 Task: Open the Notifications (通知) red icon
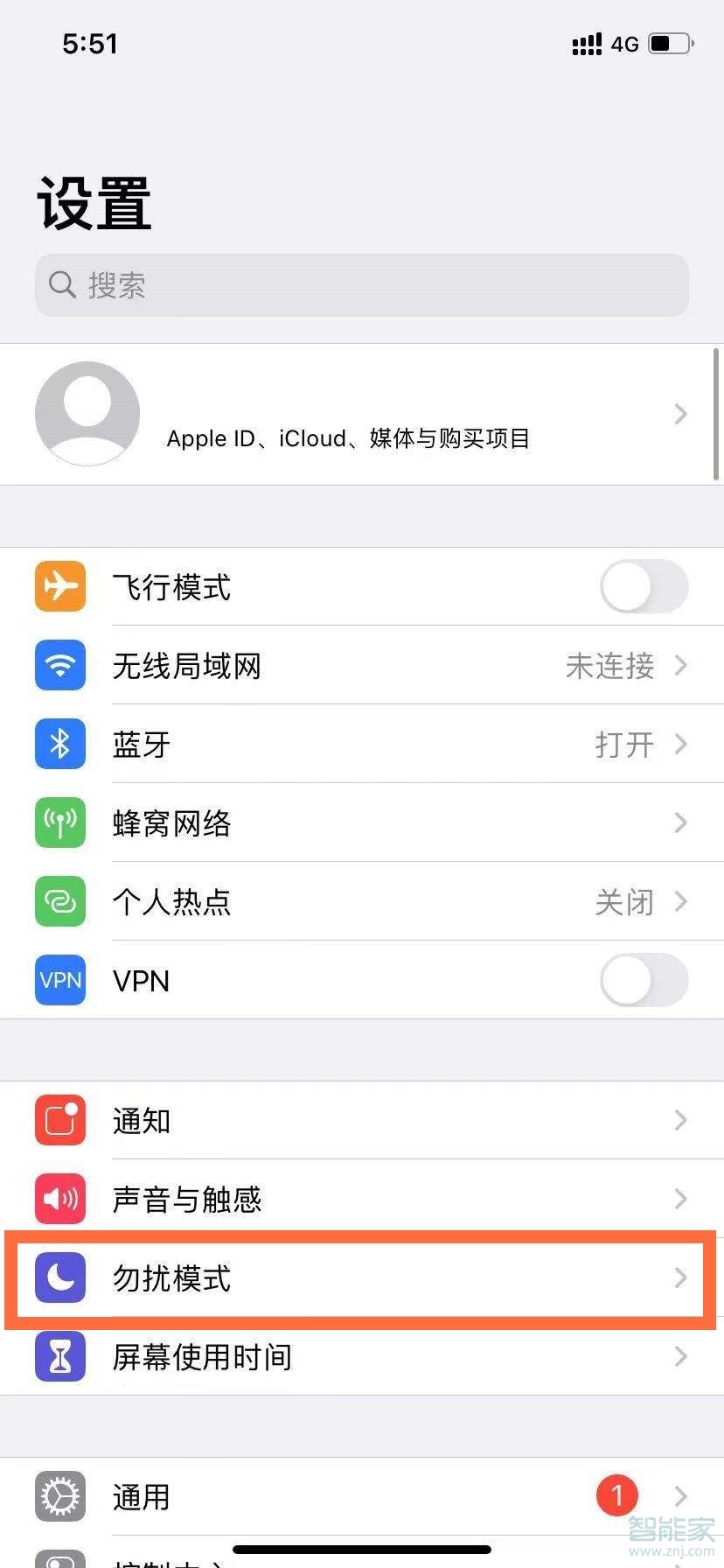point(59,1120)
